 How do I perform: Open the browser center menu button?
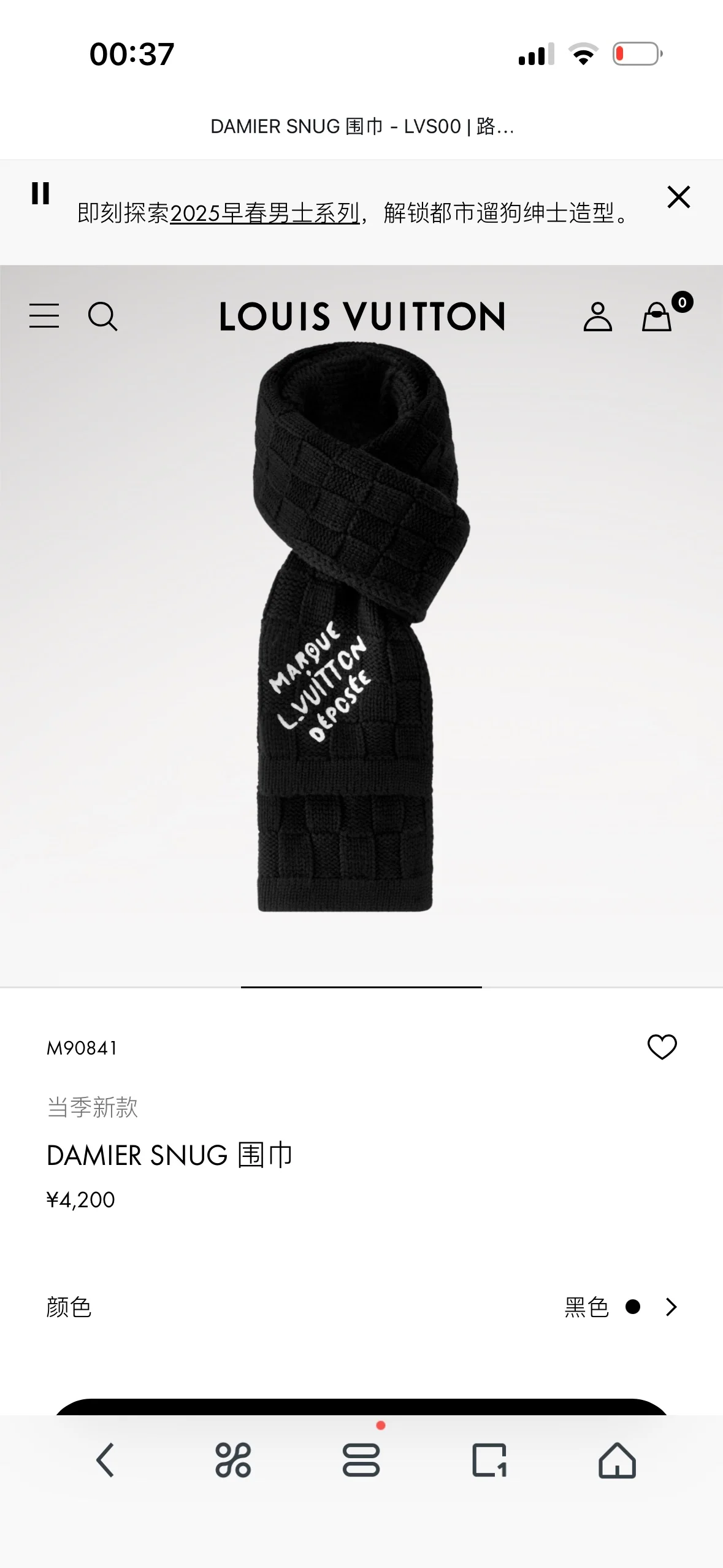click(361, 1460)
